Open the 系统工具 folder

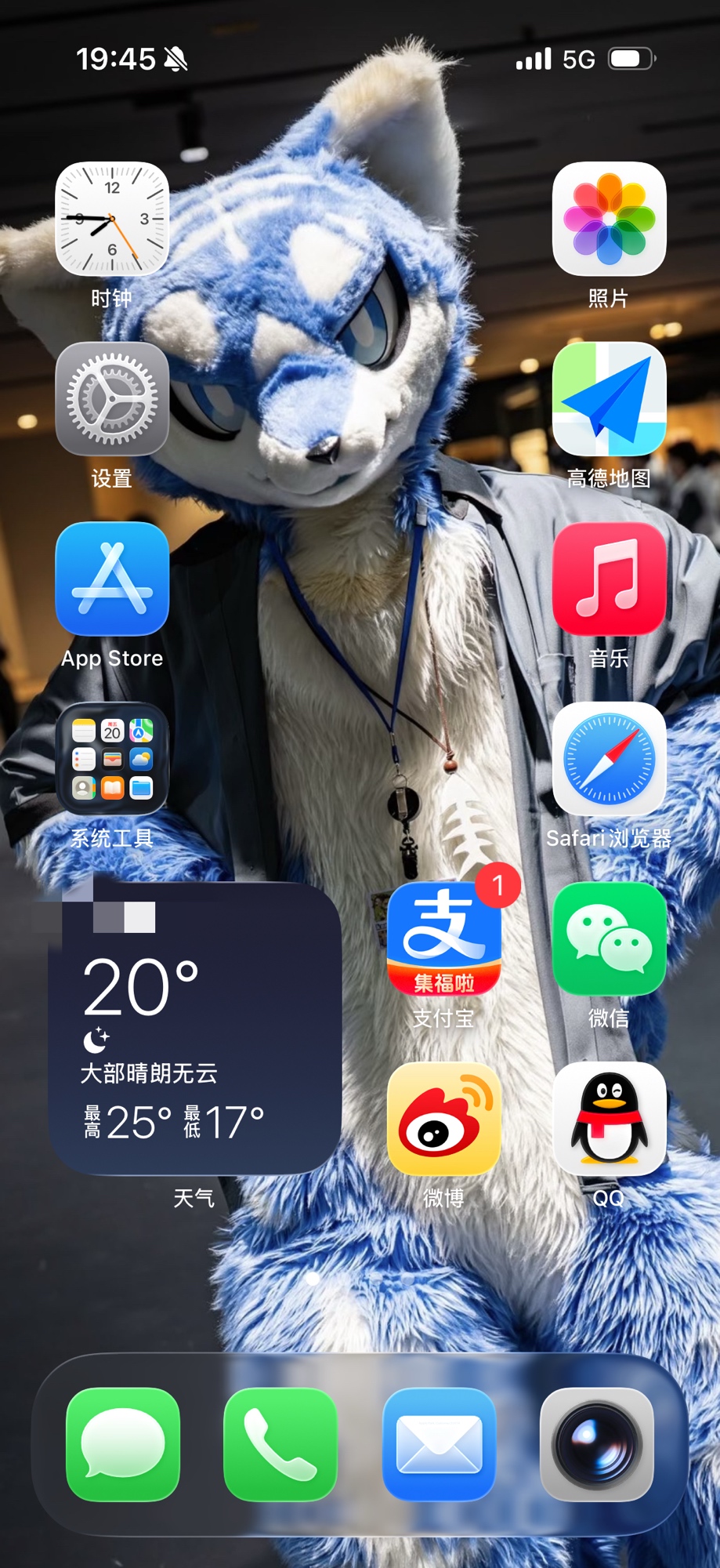click(x=112, y=759)
